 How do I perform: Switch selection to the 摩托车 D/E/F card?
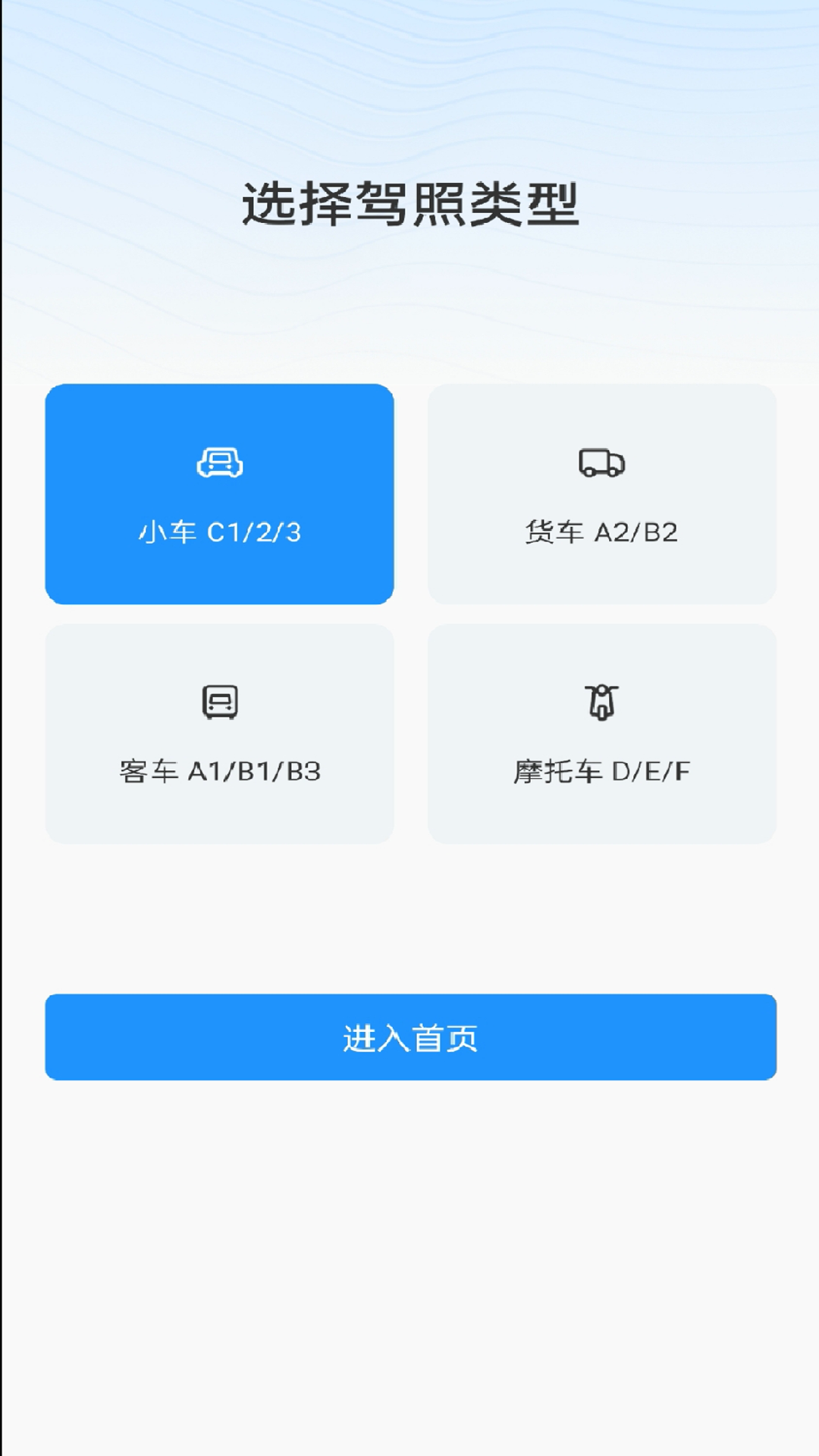(601, 732)
